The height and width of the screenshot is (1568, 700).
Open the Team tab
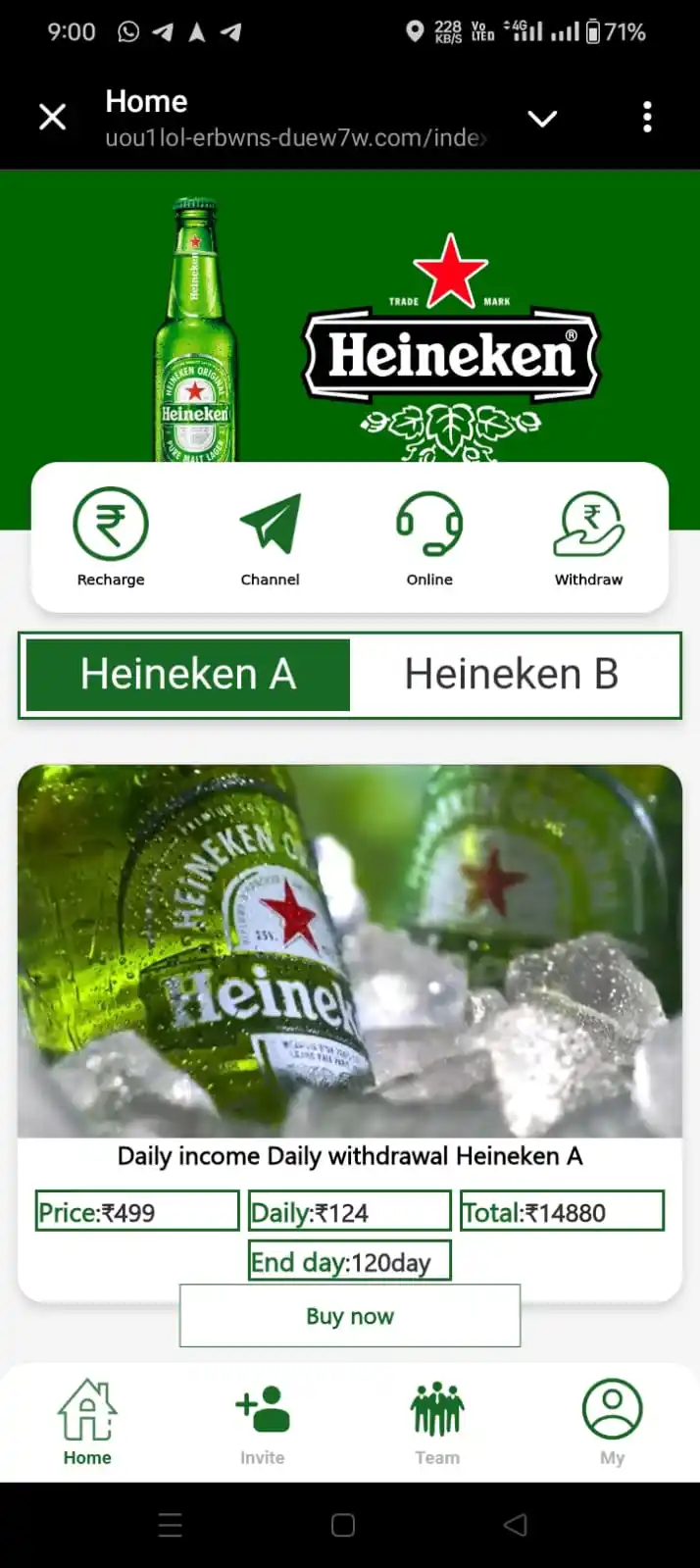(437, 1423)
